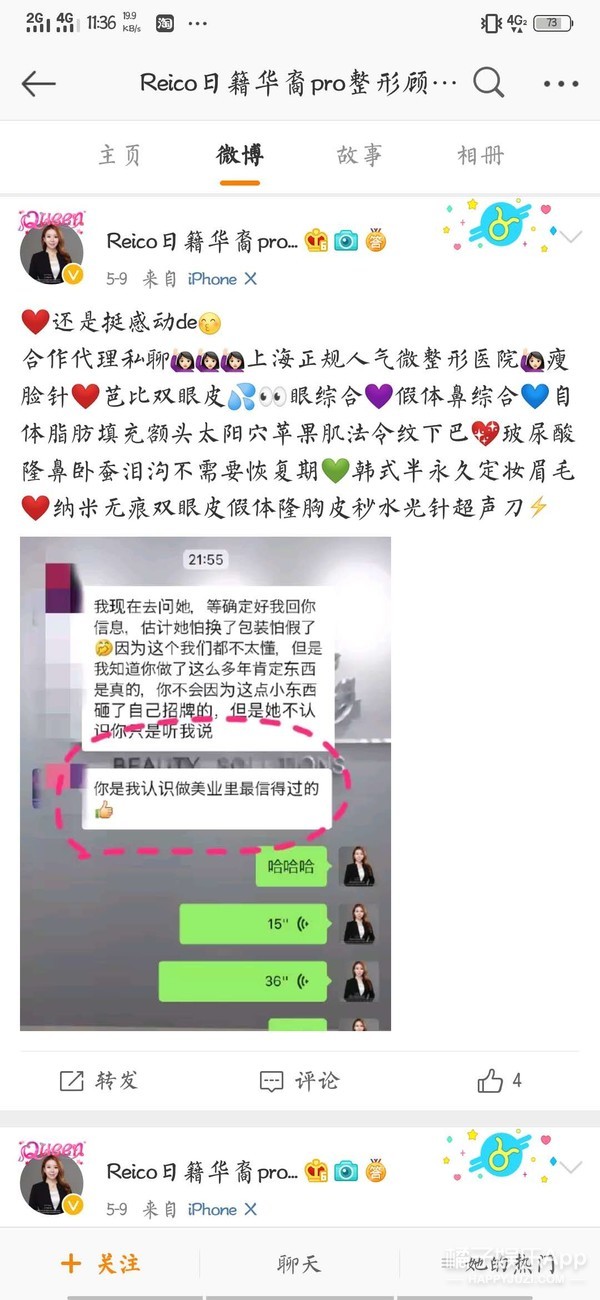Expand the first post's dropdown chevron

[x=571, y=238]
